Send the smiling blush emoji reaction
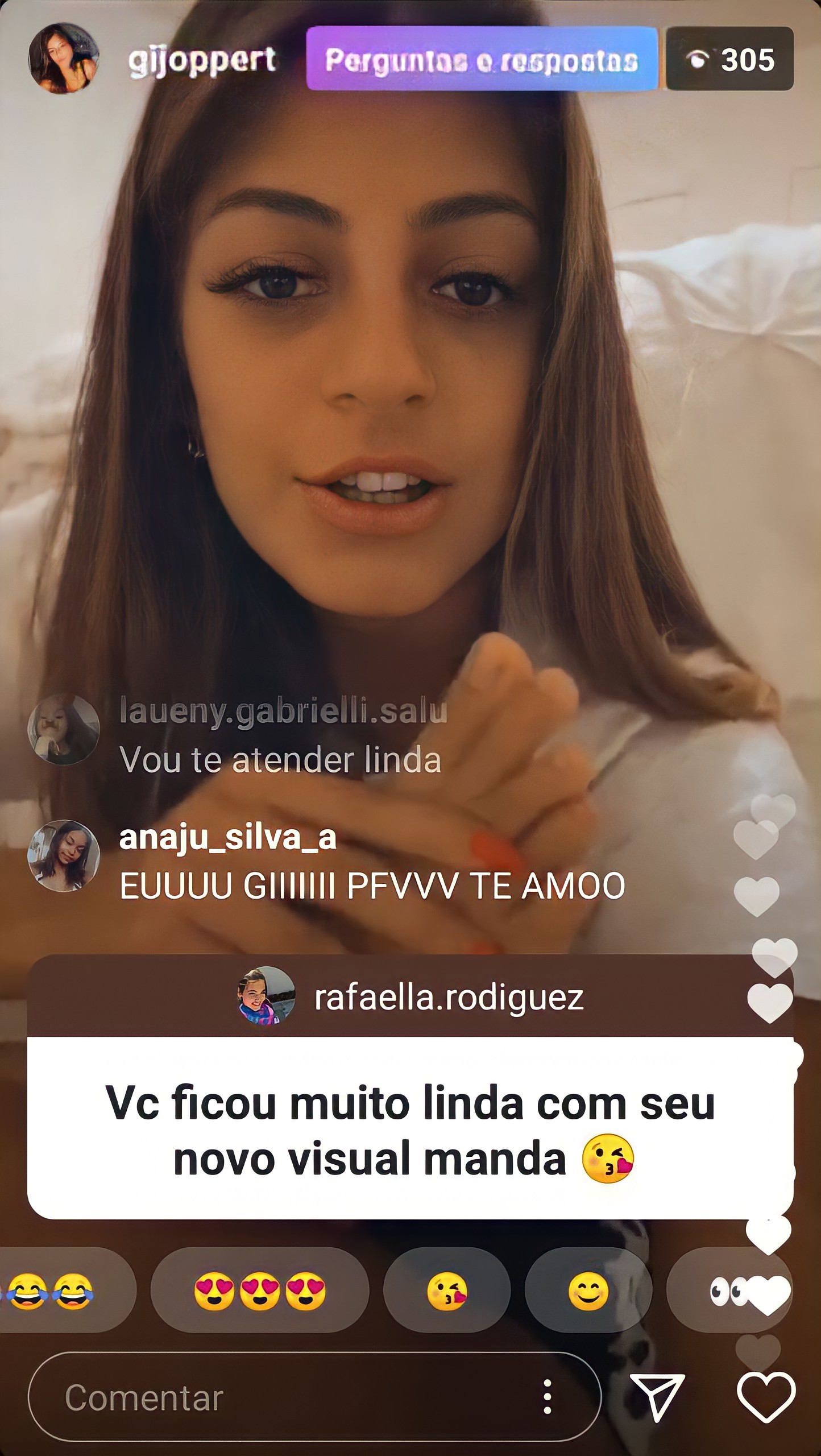 (588, 1292)
